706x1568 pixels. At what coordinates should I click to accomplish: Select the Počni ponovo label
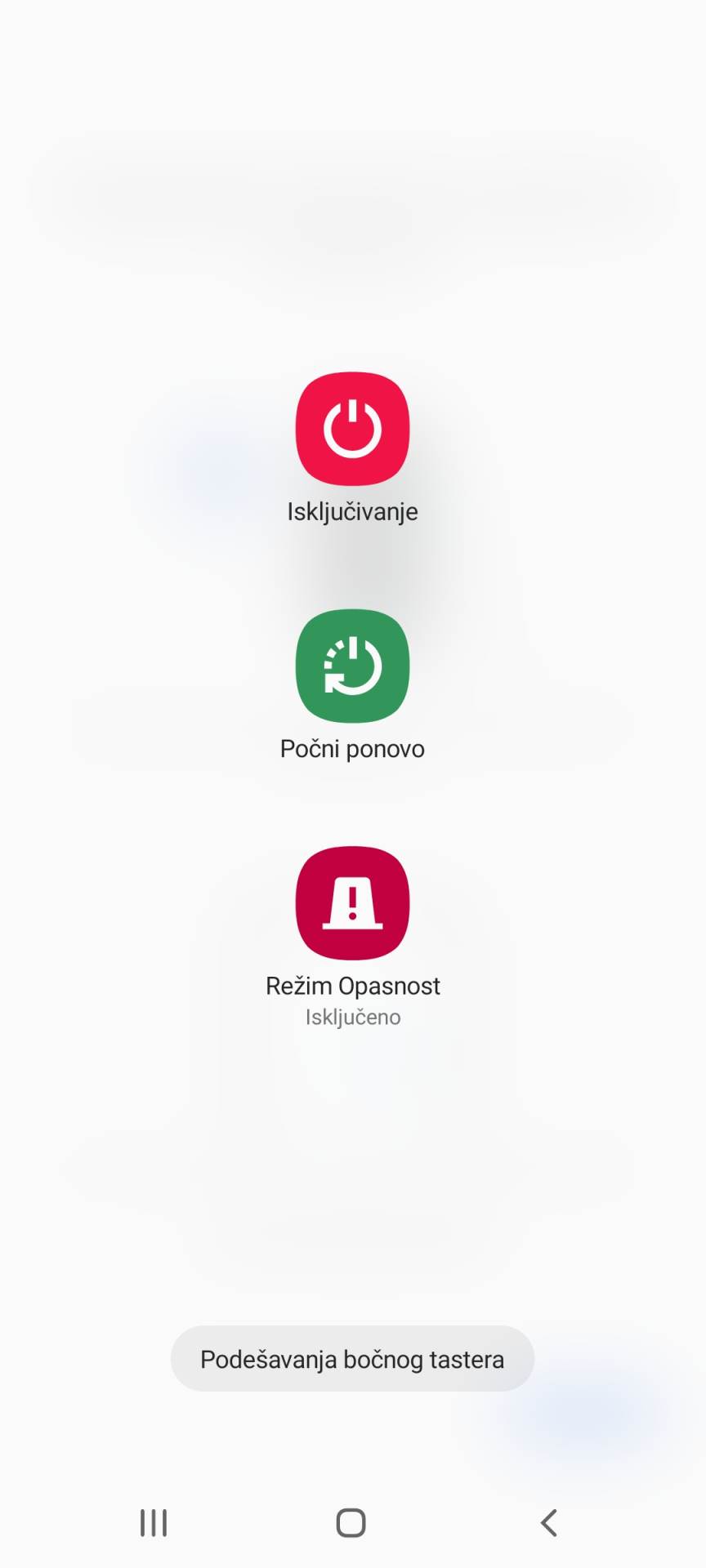pos(352,747)
